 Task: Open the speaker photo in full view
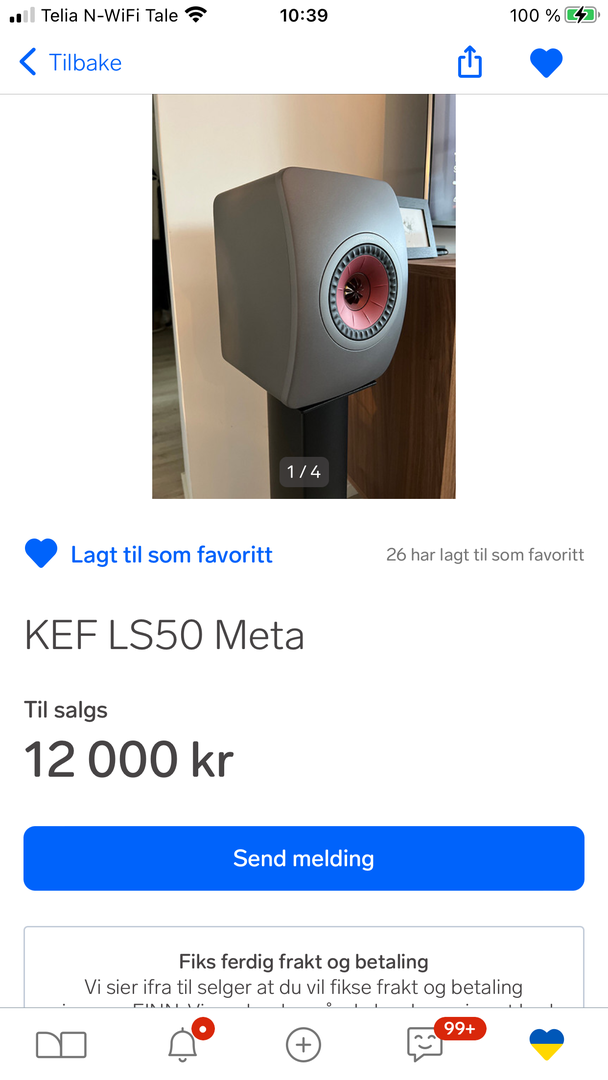(304, 296)
